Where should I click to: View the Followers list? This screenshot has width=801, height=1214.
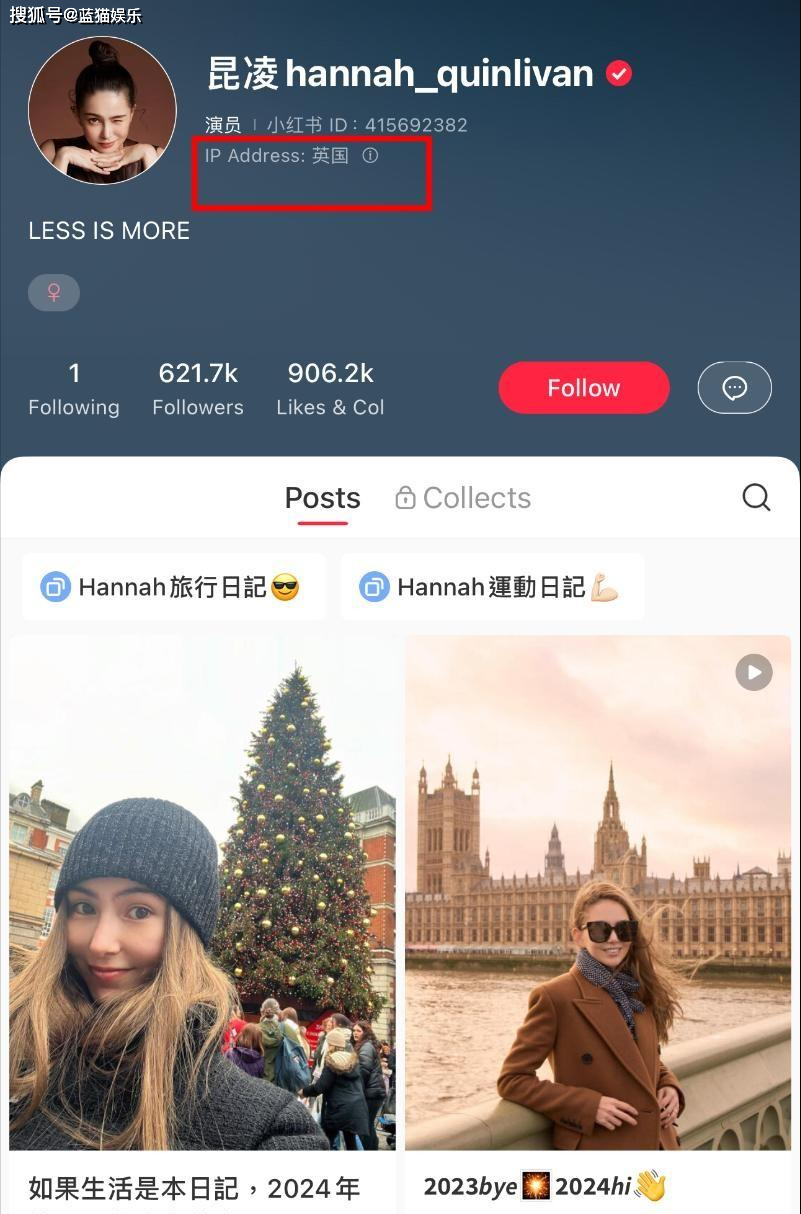[x=198, y=388]
